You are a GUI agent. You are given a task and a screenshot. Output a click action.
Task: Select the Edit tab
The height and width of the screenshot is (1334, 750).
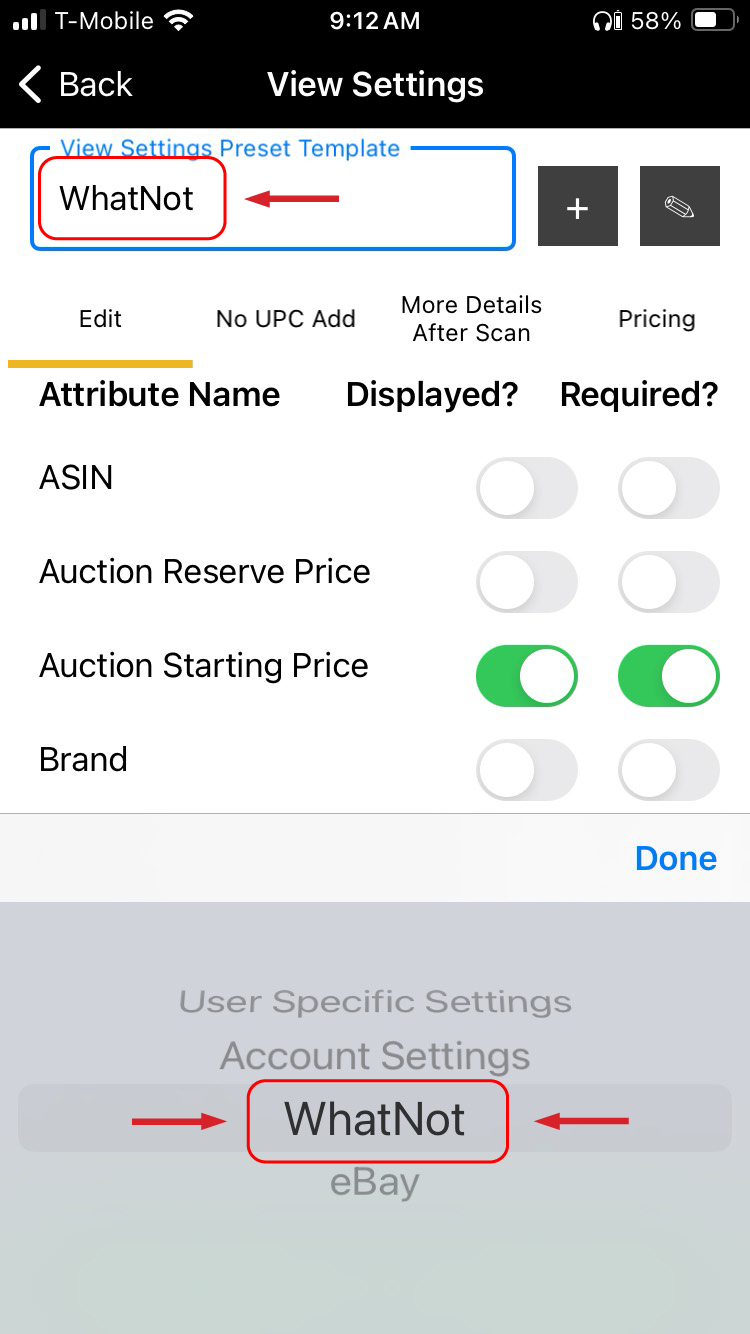coord(100,319)
